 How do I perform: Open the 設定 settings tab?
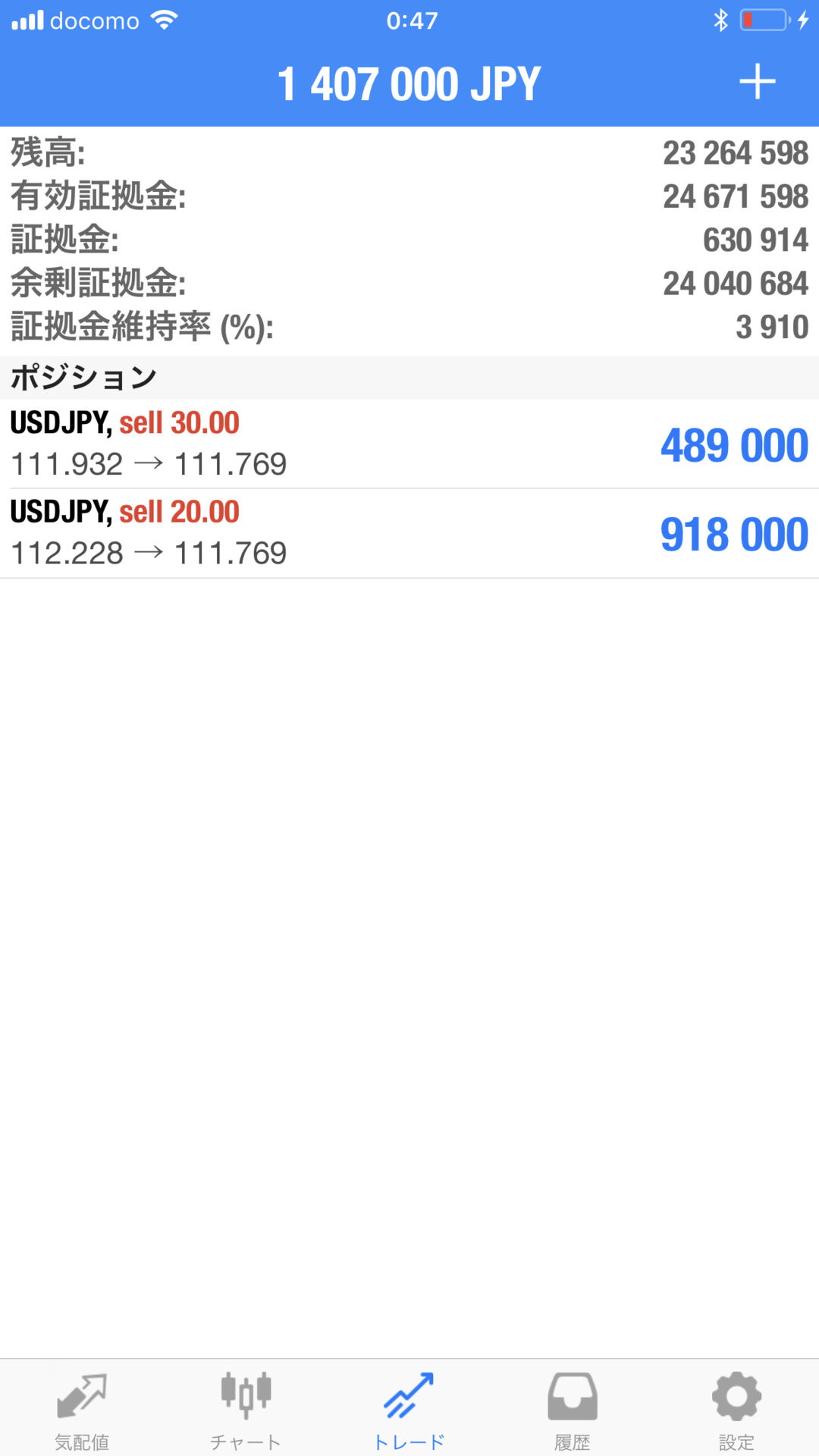point(736,1409)
